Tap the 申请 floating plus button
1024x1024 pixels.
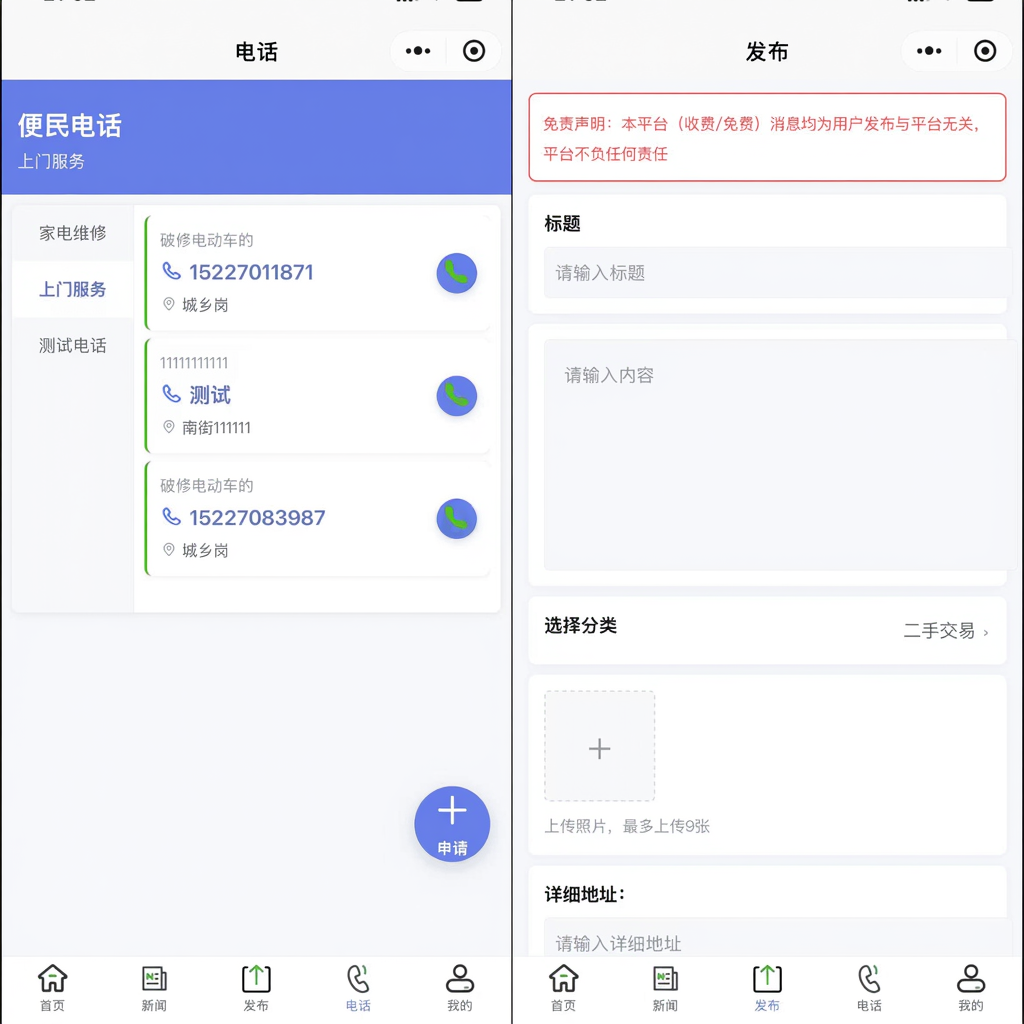pyautogui.click(x=452, y=823)
